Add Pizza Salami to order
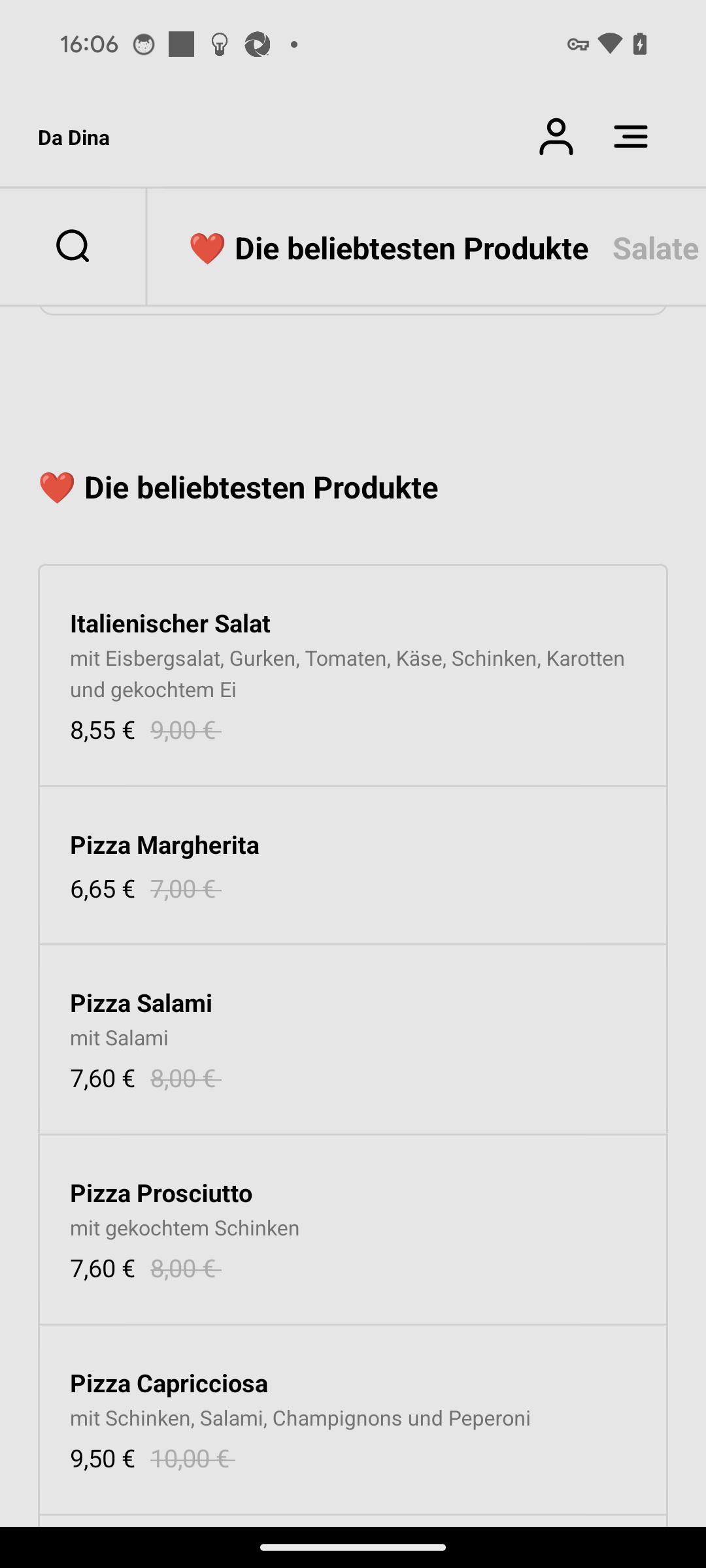Screen dimensions: 706x1568 click(353, 1039)
